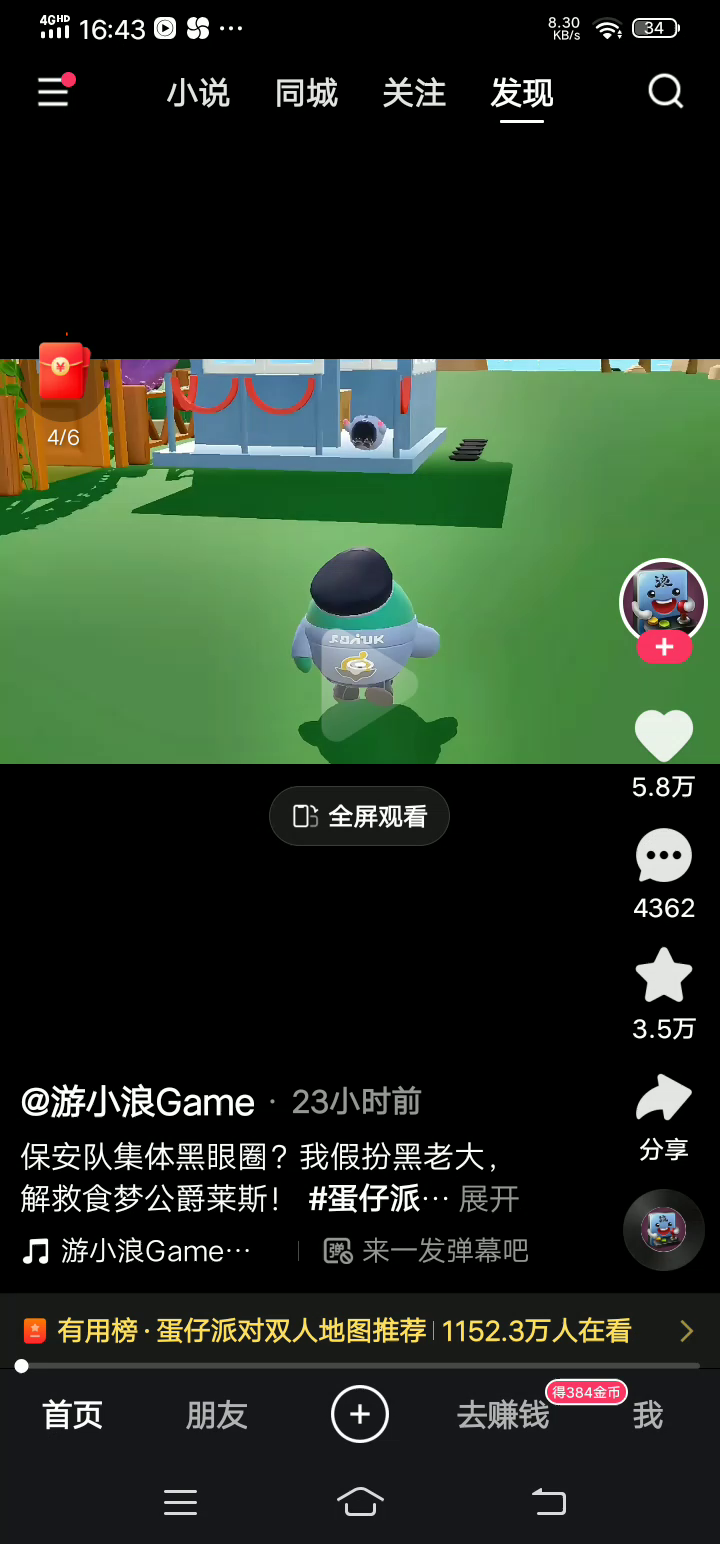This screenshot has height=1544, width=720.
Task: Switch to the 同城 tab
Action: (306, 93)
